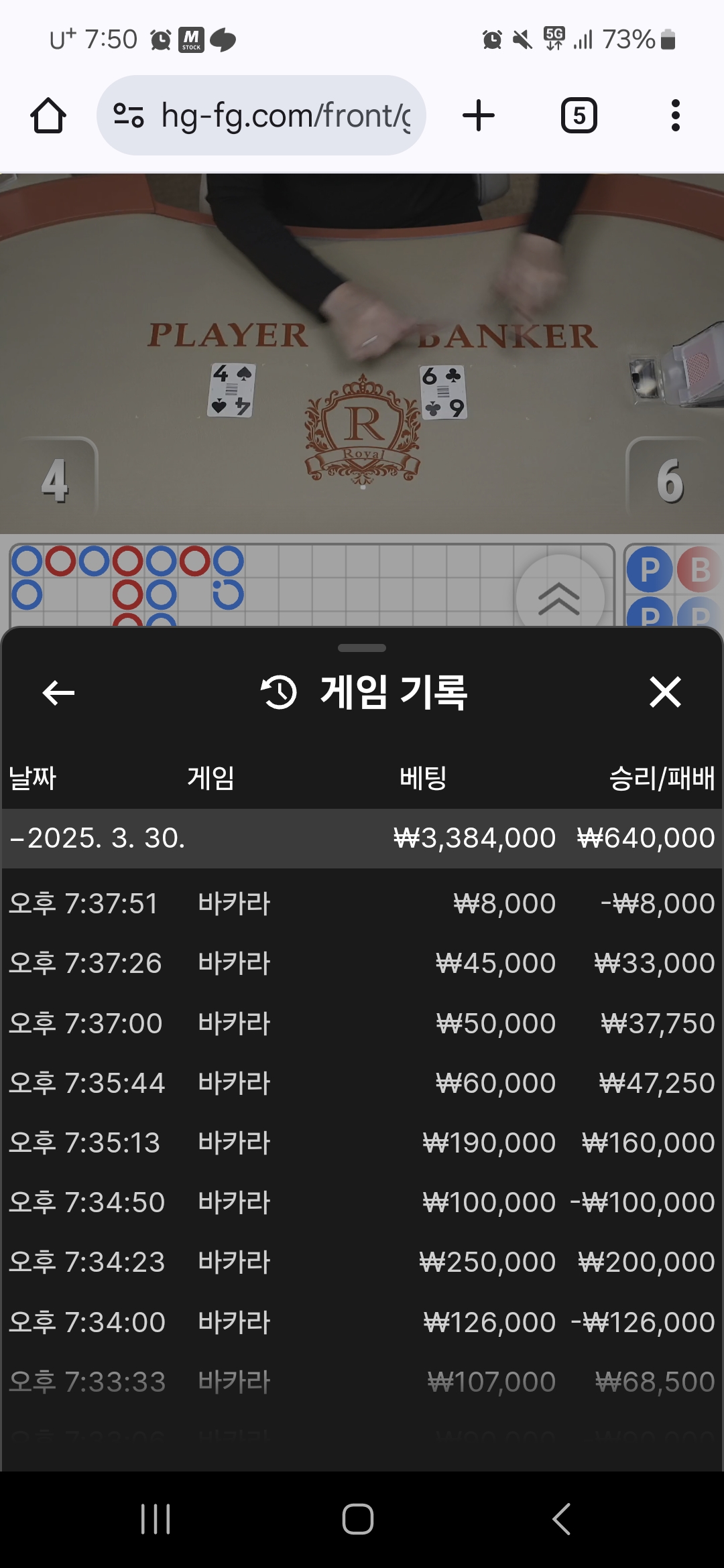Open the 7:33:33 record with ₩107,000 bet
The width and height of the screenshot is (724, 1568).
(362, 1382)
